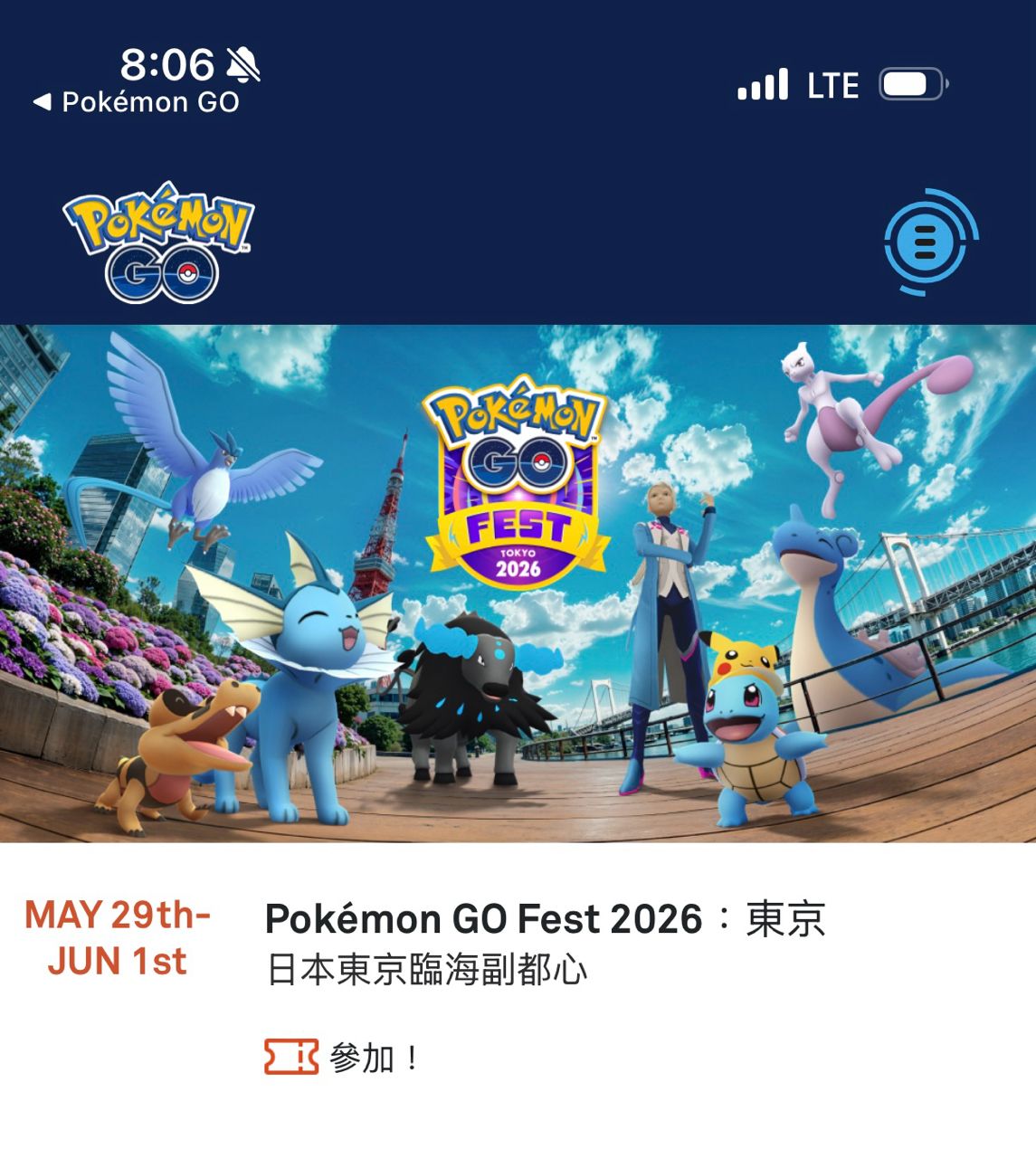Open the Pokémon GO logo home link
Screen dimensions: 1036x1158
coord(158,242)
